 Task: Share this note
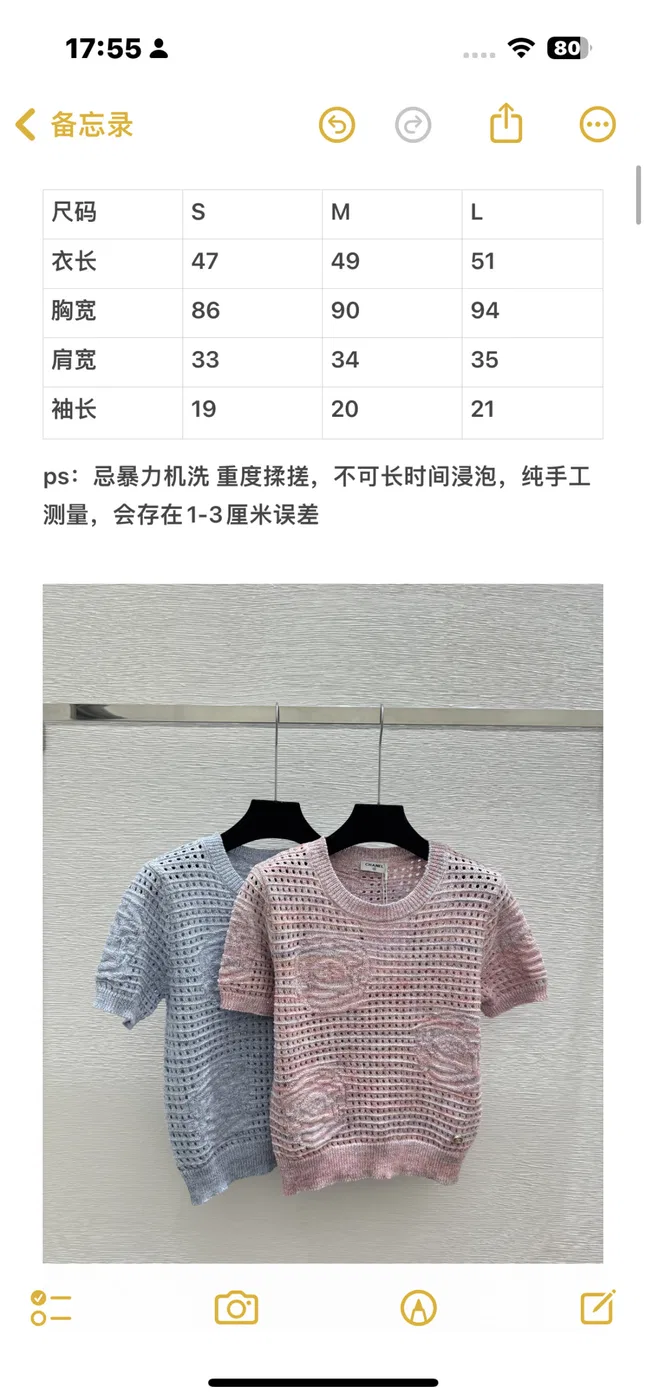(507, 124)
